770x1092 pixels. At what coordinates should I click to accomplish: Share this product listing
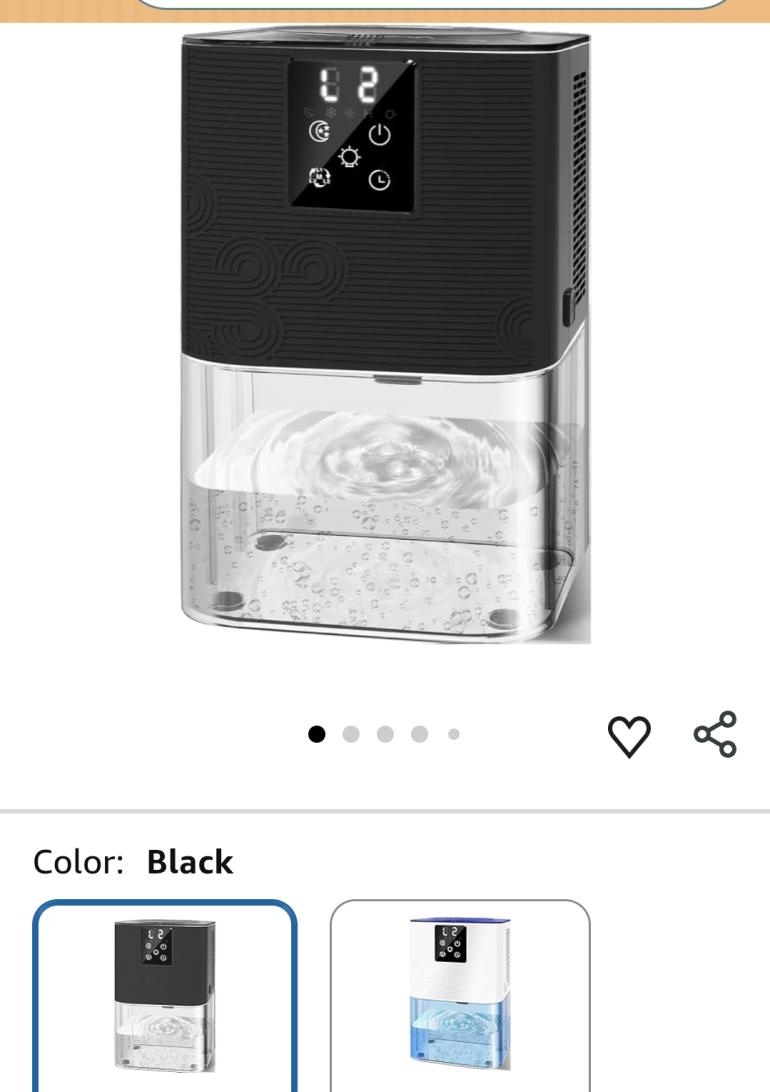pyautogui.click(x=715, y=734)
